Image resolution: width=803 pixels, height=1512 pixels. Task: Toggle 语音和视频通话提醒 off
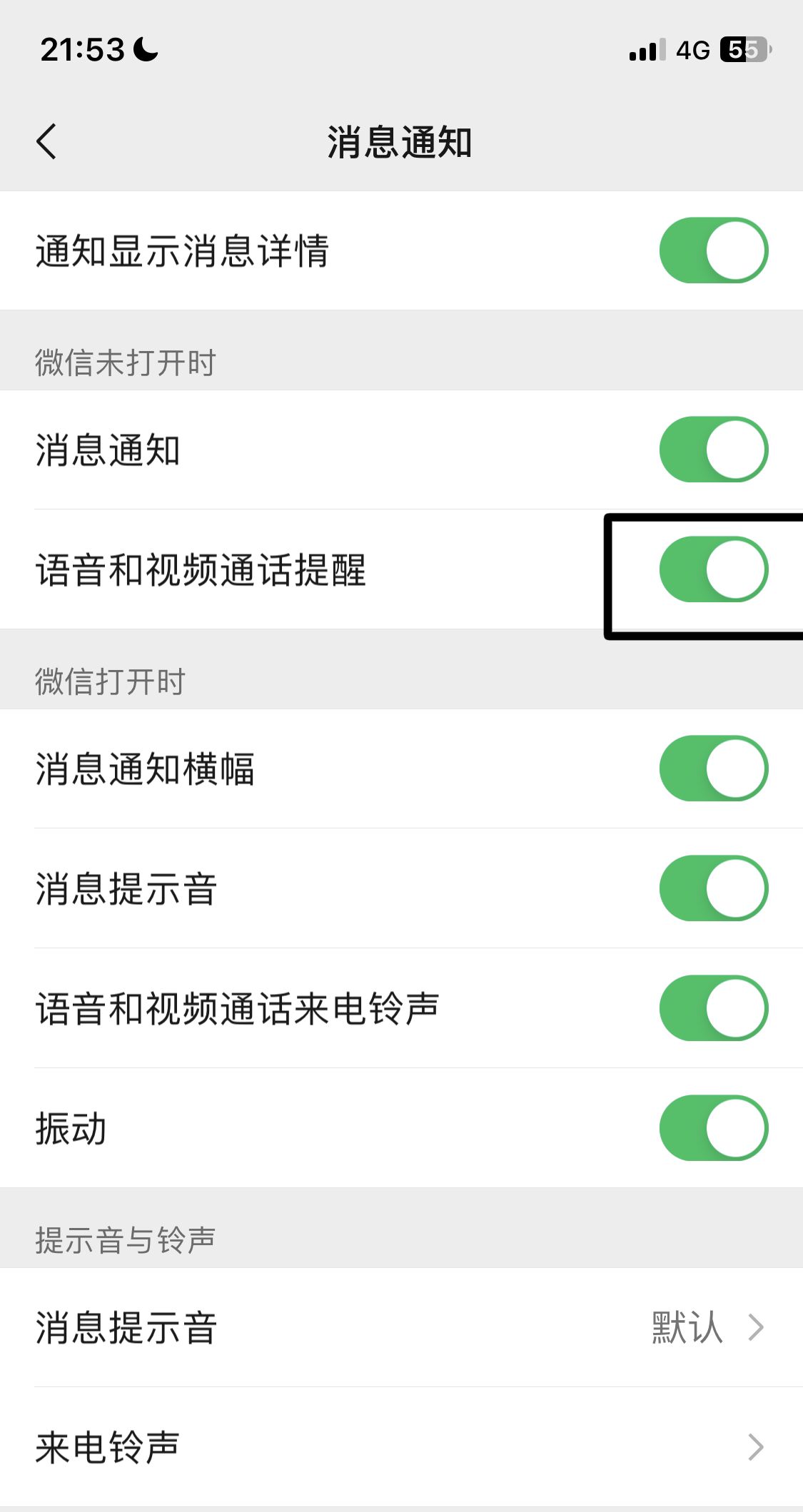click(x=713, y=571)
